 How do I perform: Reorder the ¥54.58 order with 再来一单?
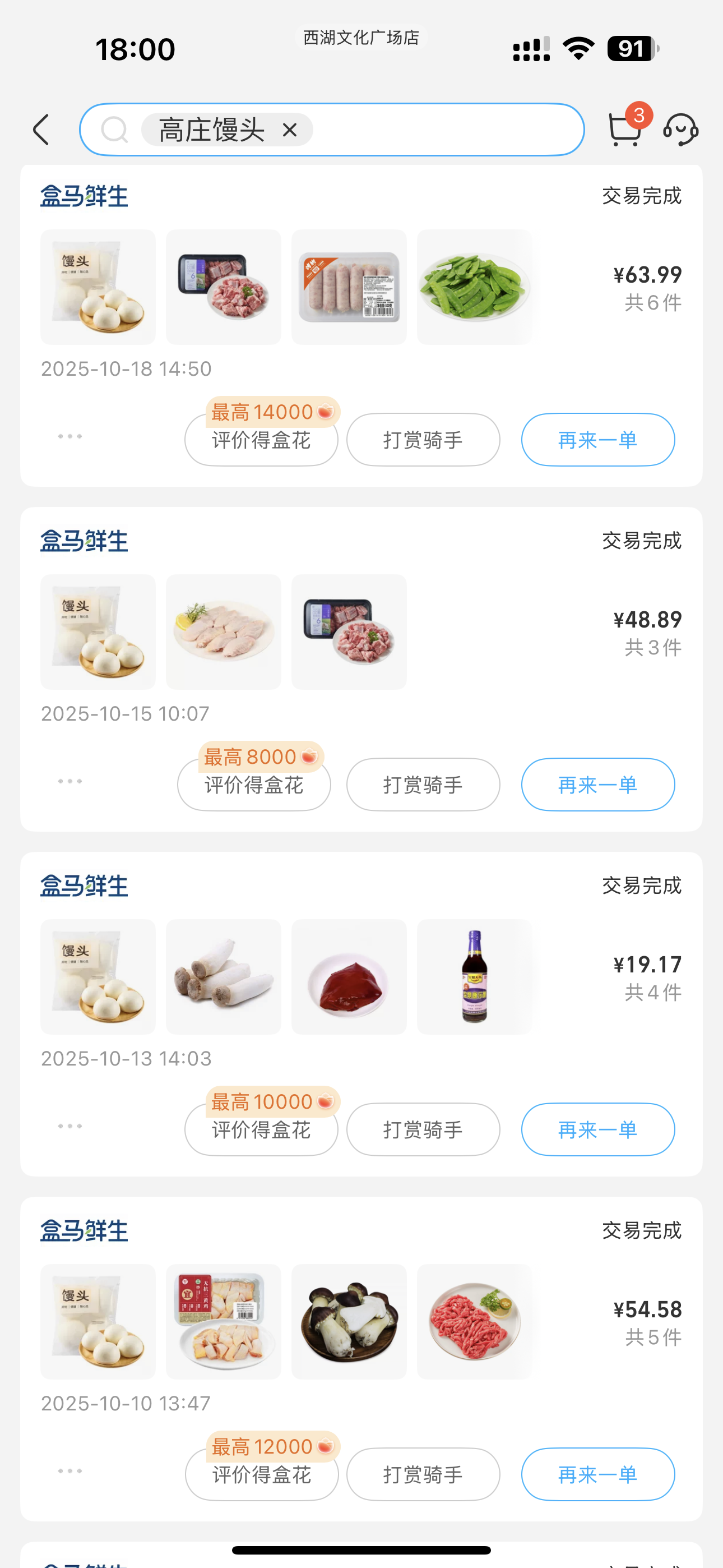pos(597,1474)
